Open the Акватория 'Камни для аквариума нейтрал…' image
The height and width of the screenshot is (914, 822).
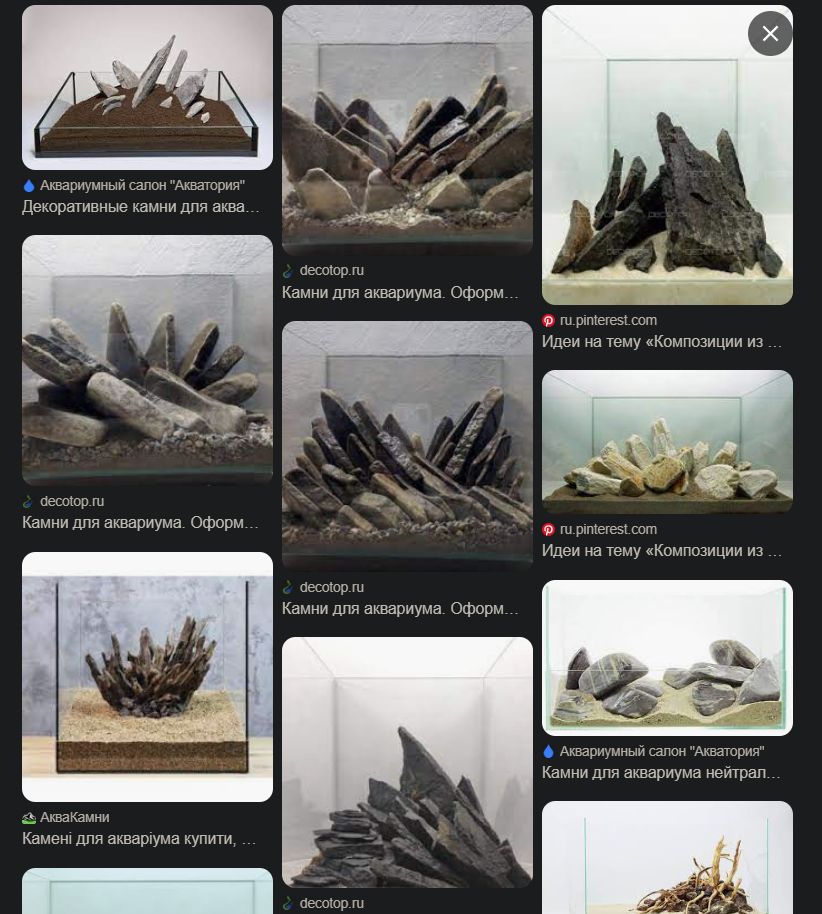(x=667, y=658)
